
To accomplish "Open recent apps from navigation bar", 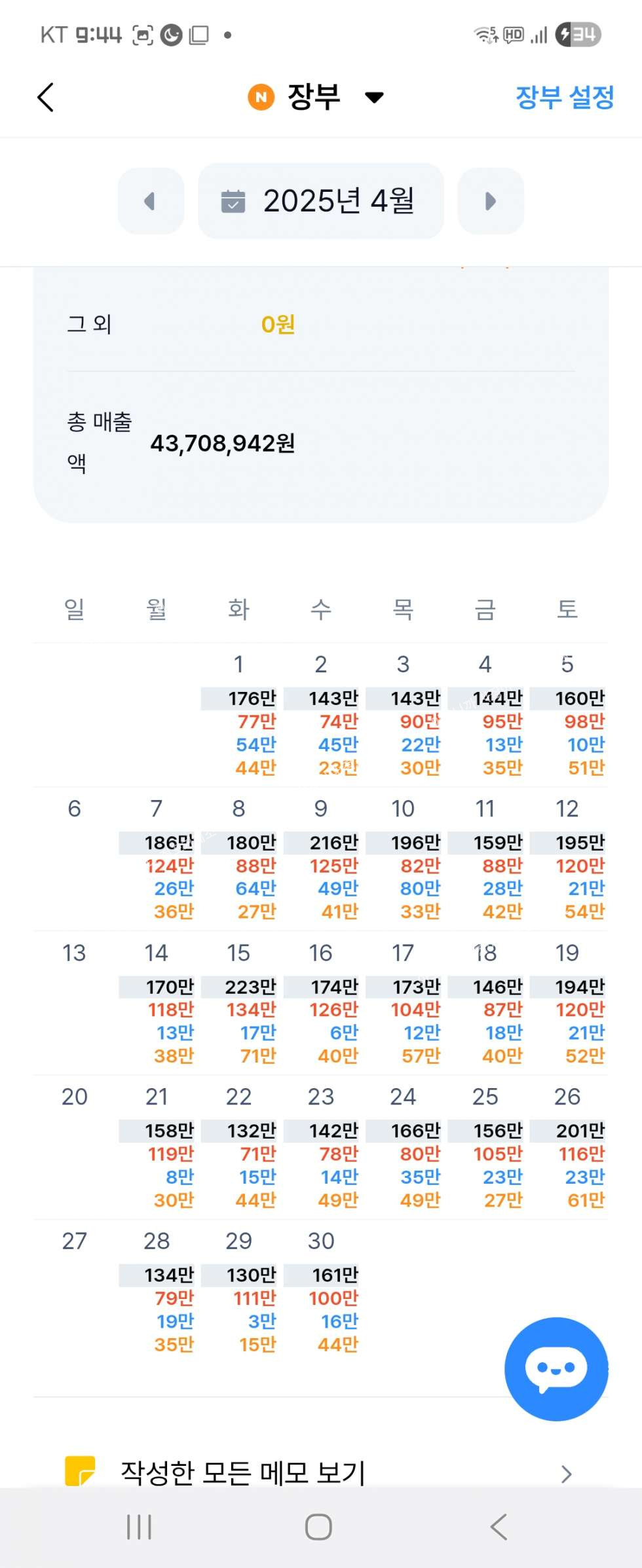I will (139, 1527).
